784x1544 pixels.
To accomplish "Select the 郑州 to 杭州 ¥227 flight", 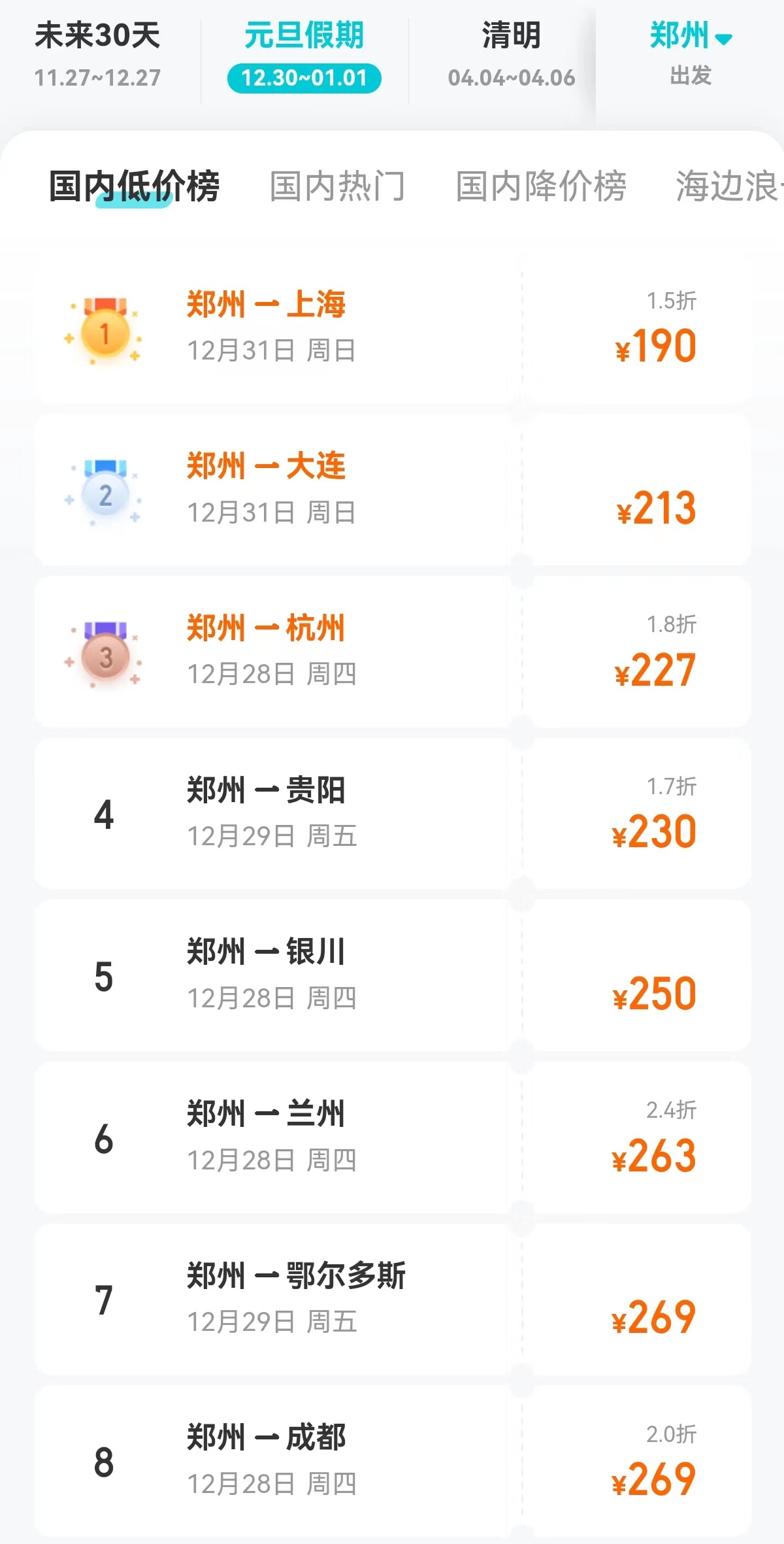I will [x=392, y=651].
